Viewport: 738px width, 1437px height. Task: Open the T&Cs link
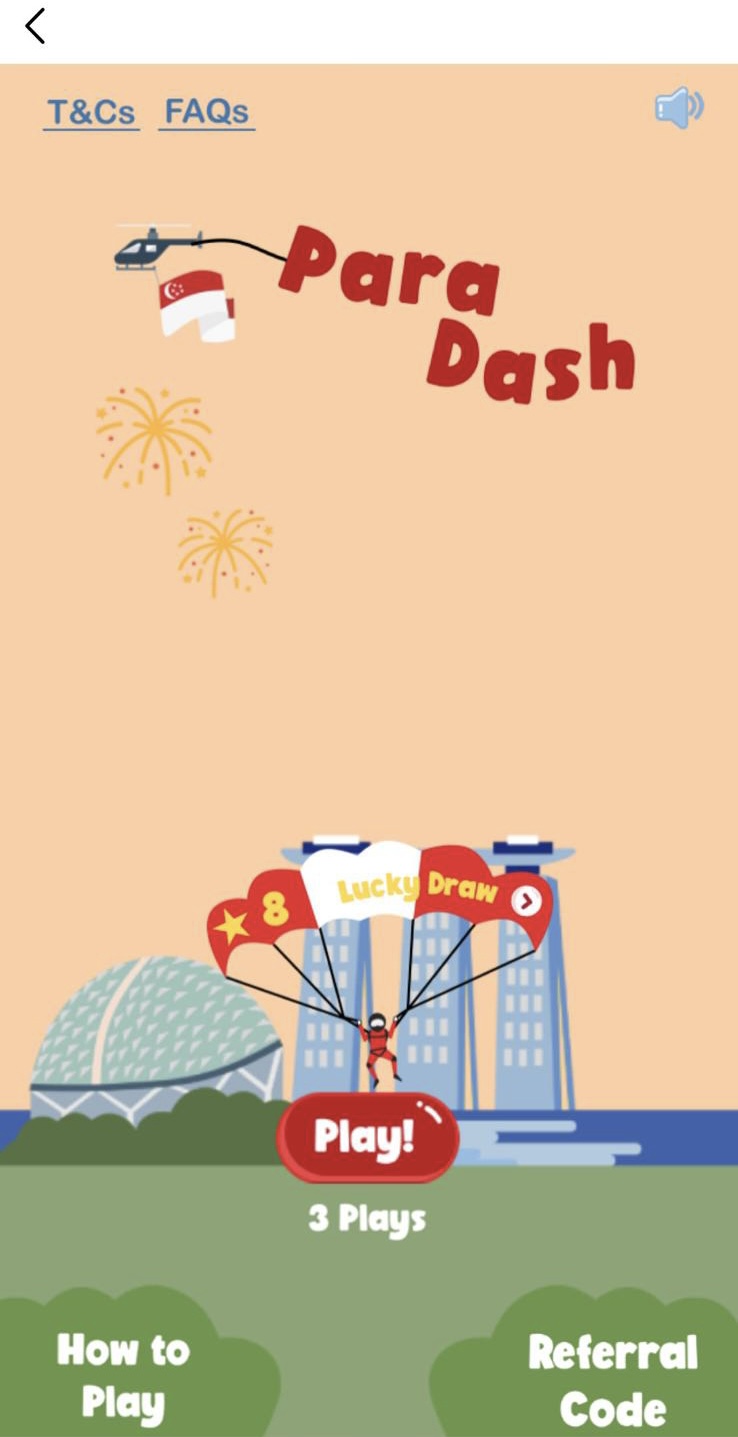pyautogui.click(x=91, y=112)
